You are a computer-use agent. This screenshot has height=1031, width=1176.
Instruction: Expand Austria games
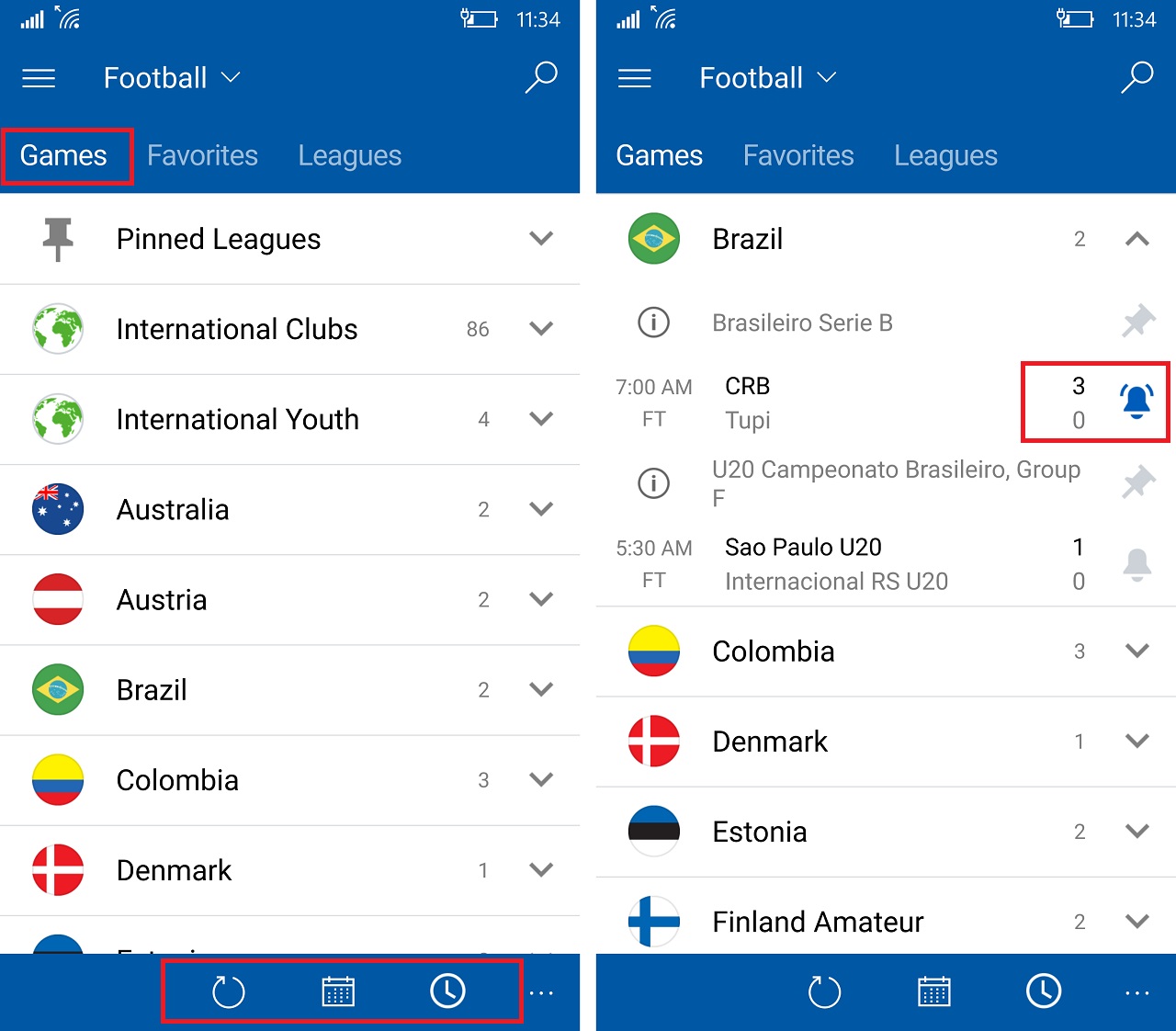pyautogui.click(x=541, y=599)
